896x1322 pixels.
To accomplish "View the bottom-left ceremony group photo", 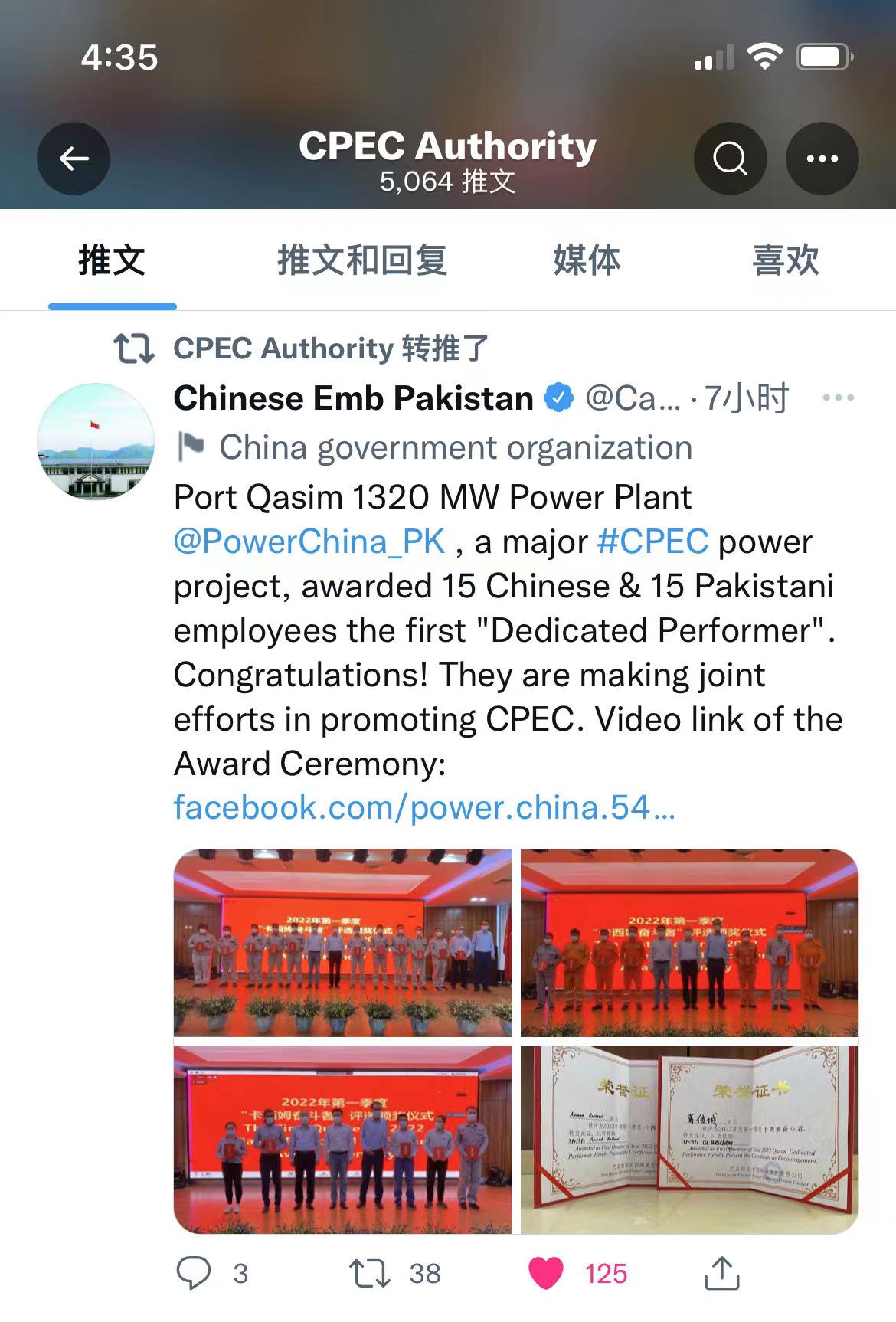I will [342, 1140].
